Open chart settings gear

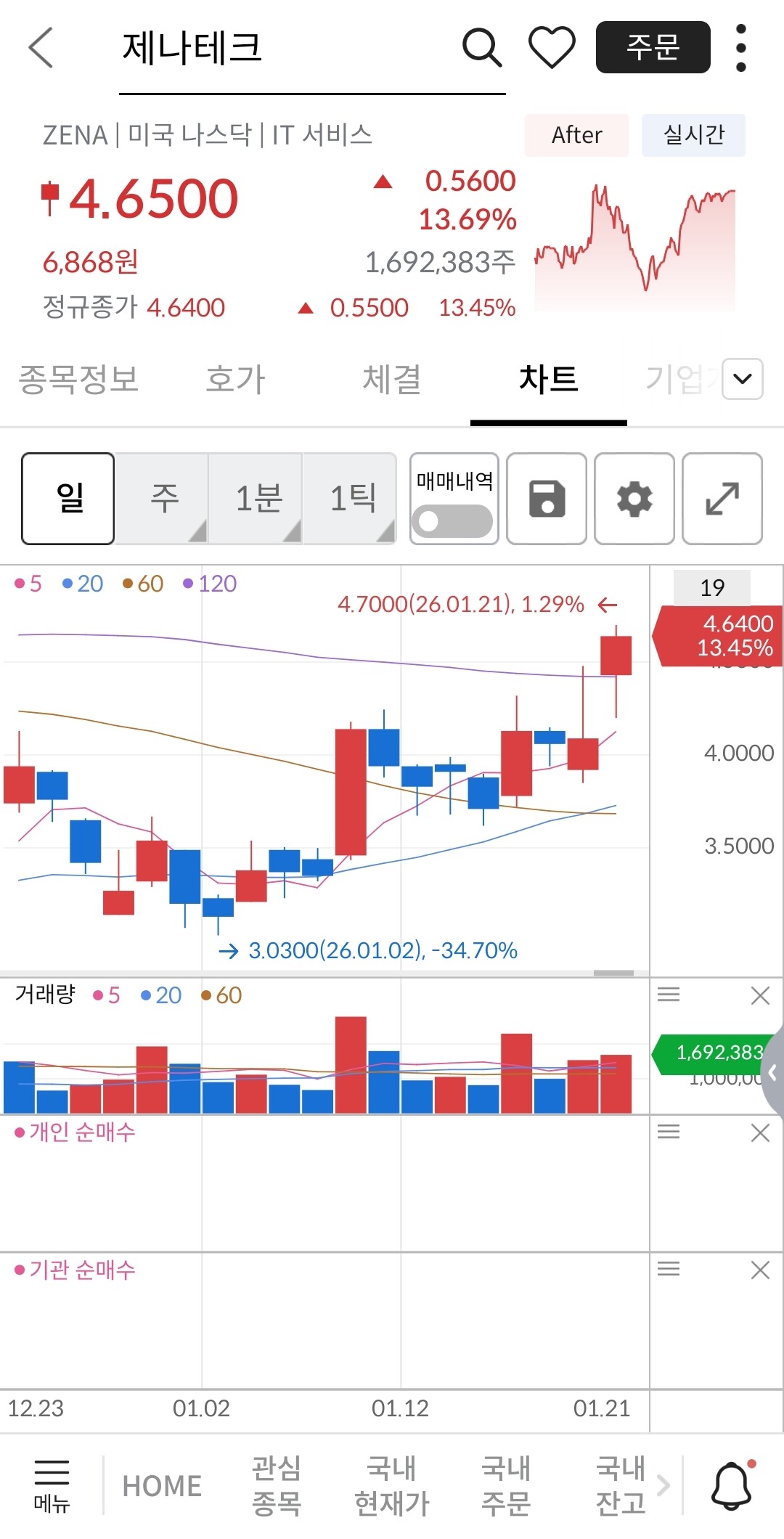[x=634, y=499]
